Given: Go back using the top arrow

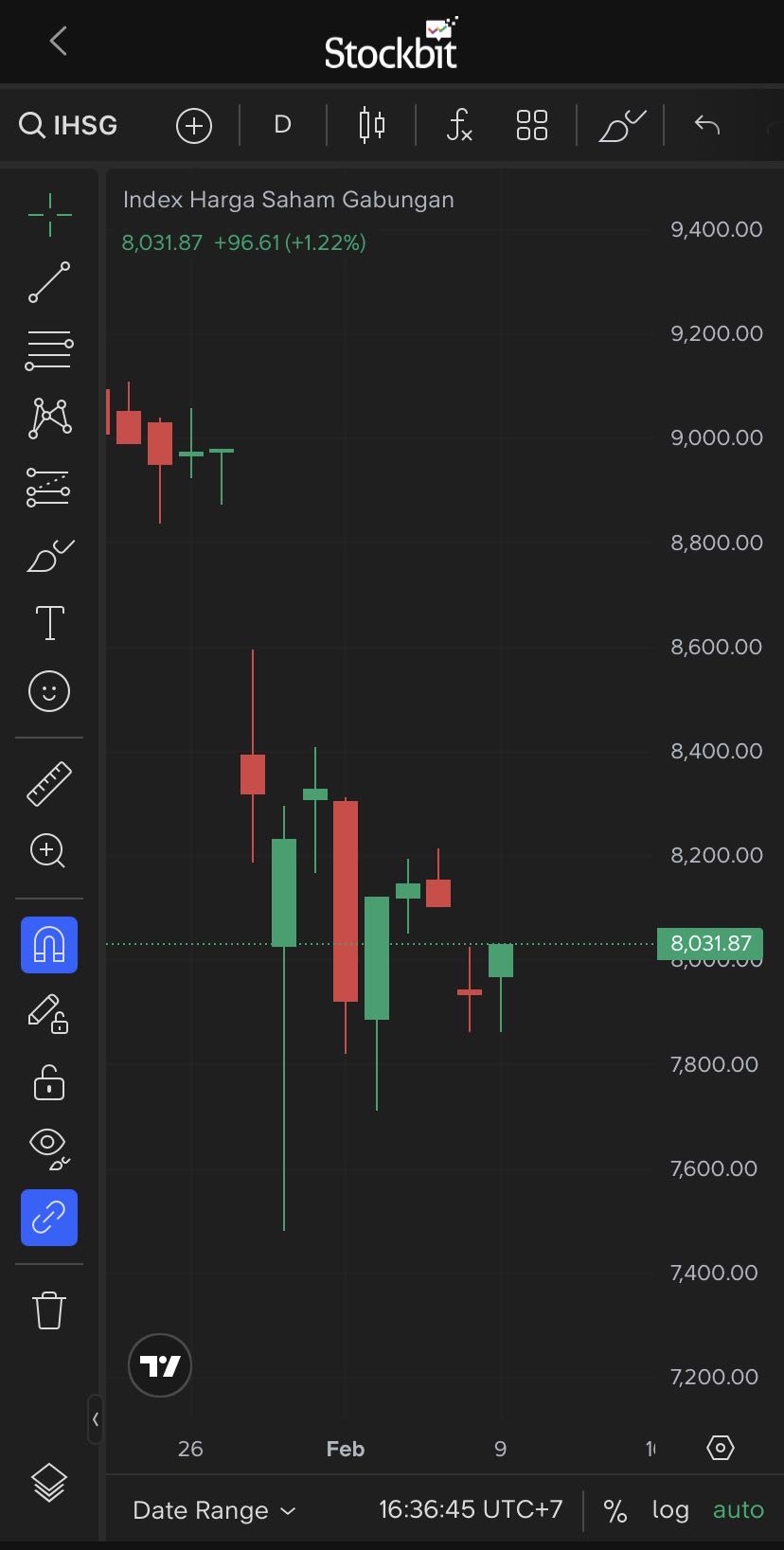Looking at the screenshot, I should tap(59, 41).
